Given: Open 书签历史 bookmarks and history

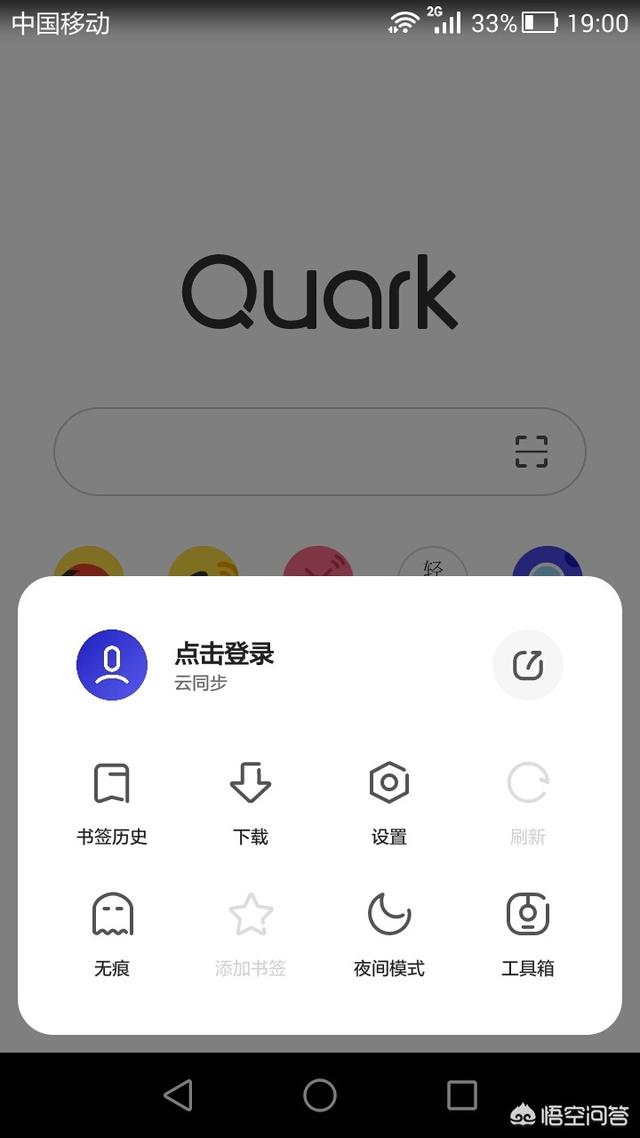Looking at the screenshot, I should [x=112, y=804].
